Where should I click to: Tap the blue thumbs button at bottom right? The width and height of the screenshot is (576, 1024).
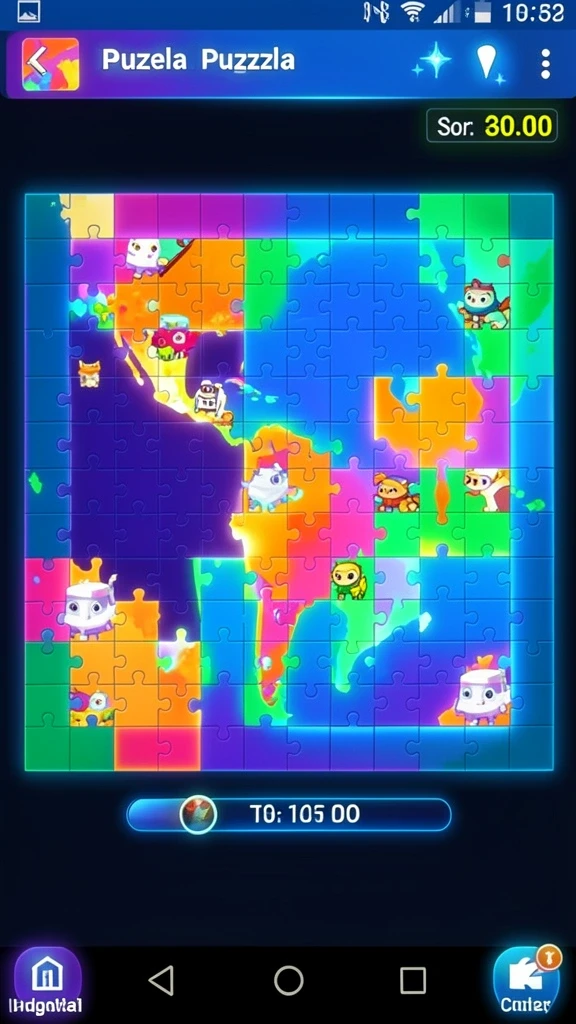(x=526, y=982)
